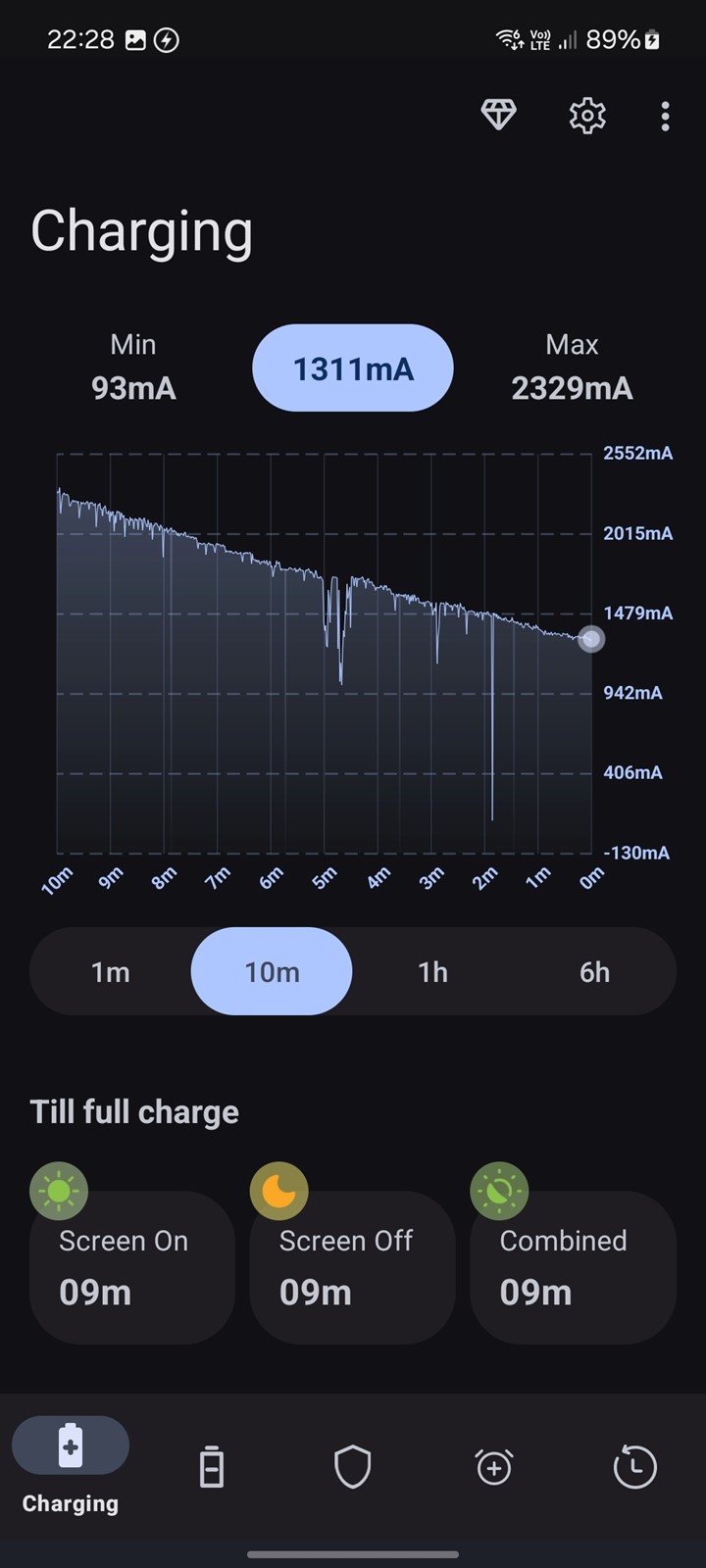This screenshot has height=1568, width=706.
Task: Tap the Screen Off estimate card
Action: 353,1267
